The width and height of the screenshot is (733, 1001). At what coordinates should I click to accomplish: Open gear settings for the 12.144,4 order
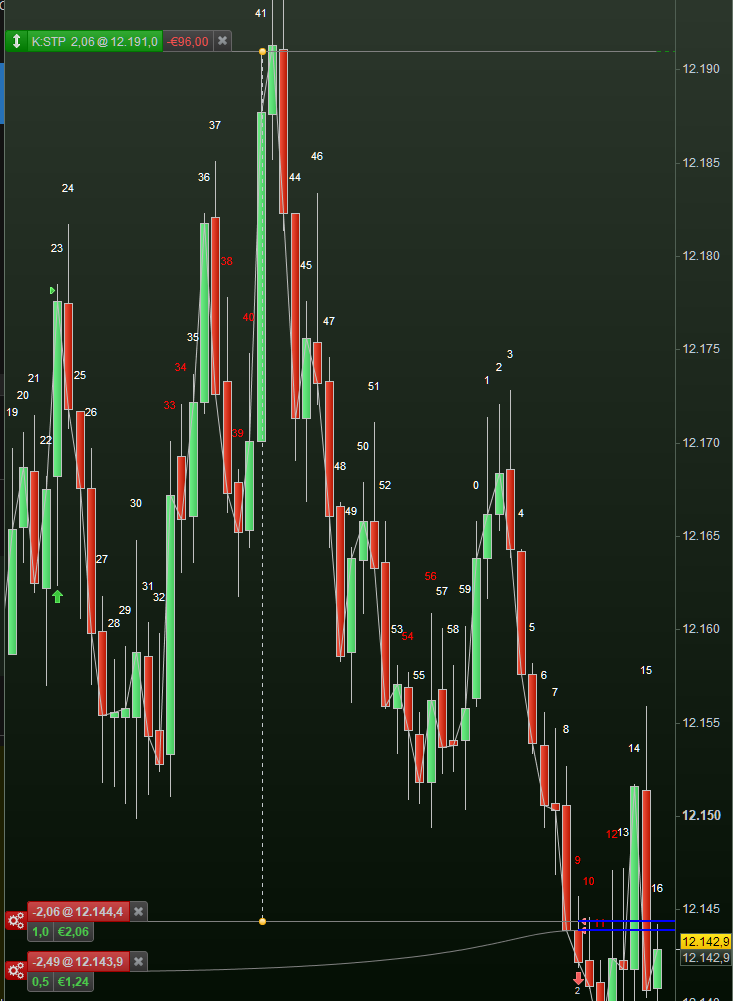pos(15,921)
